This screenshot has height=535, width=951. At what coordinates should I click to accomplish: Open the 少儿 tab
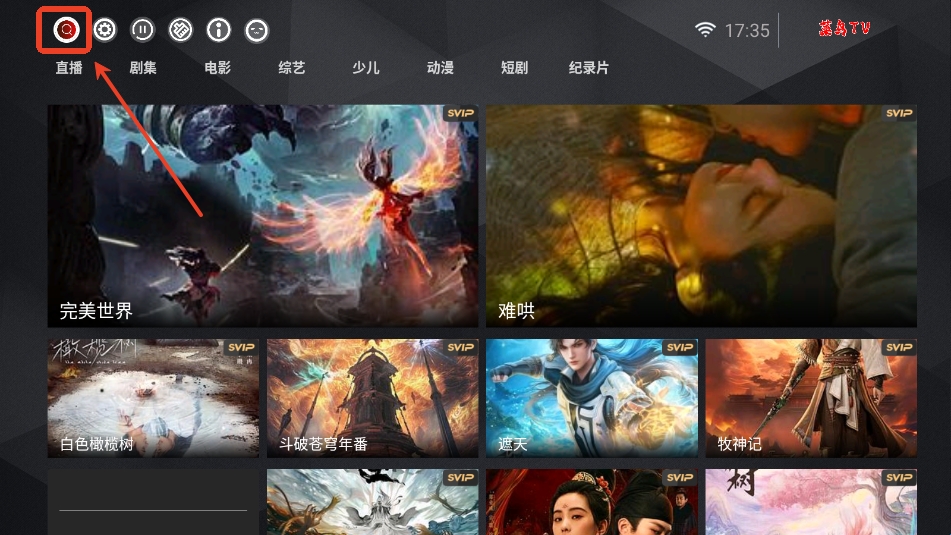point(366,68)
